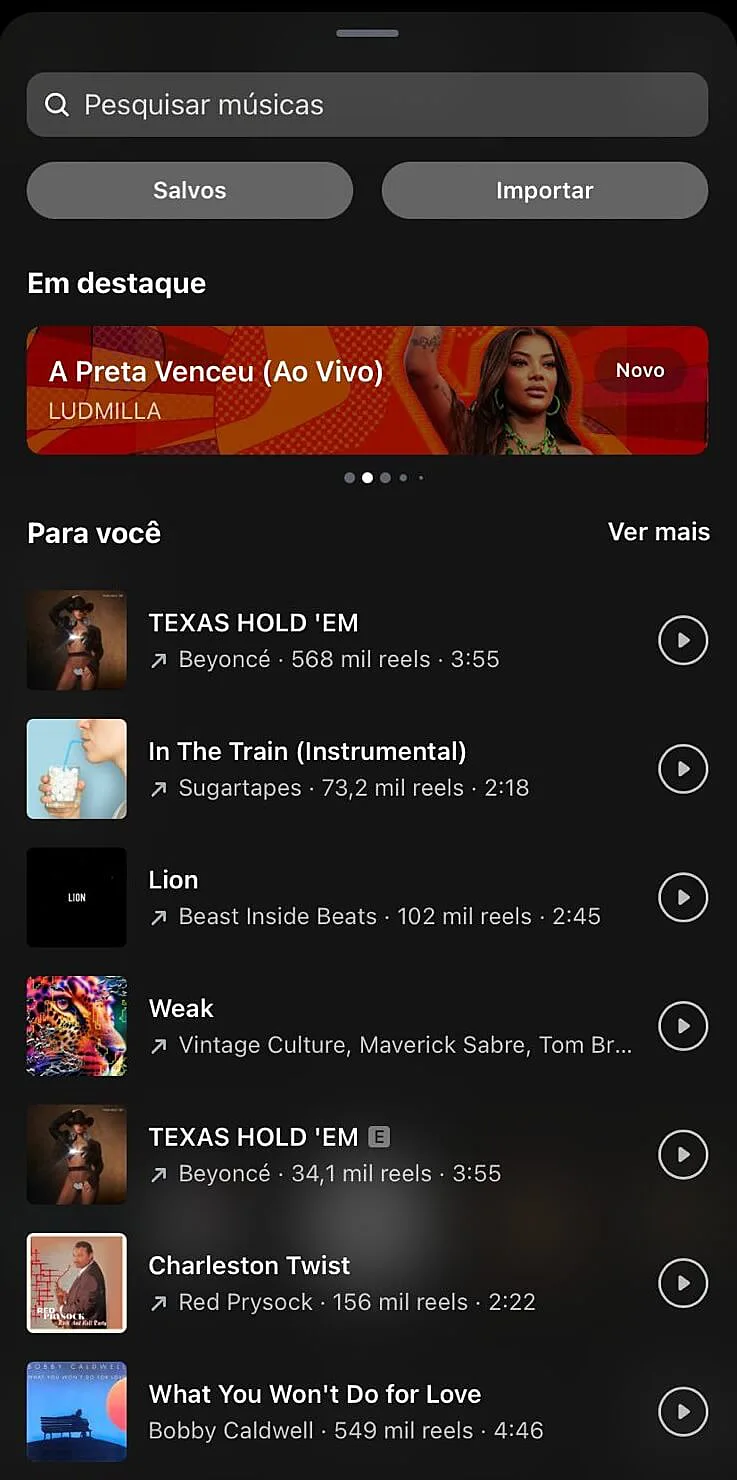
Task: Open the Salvos section
Action: tap(189, 190)
